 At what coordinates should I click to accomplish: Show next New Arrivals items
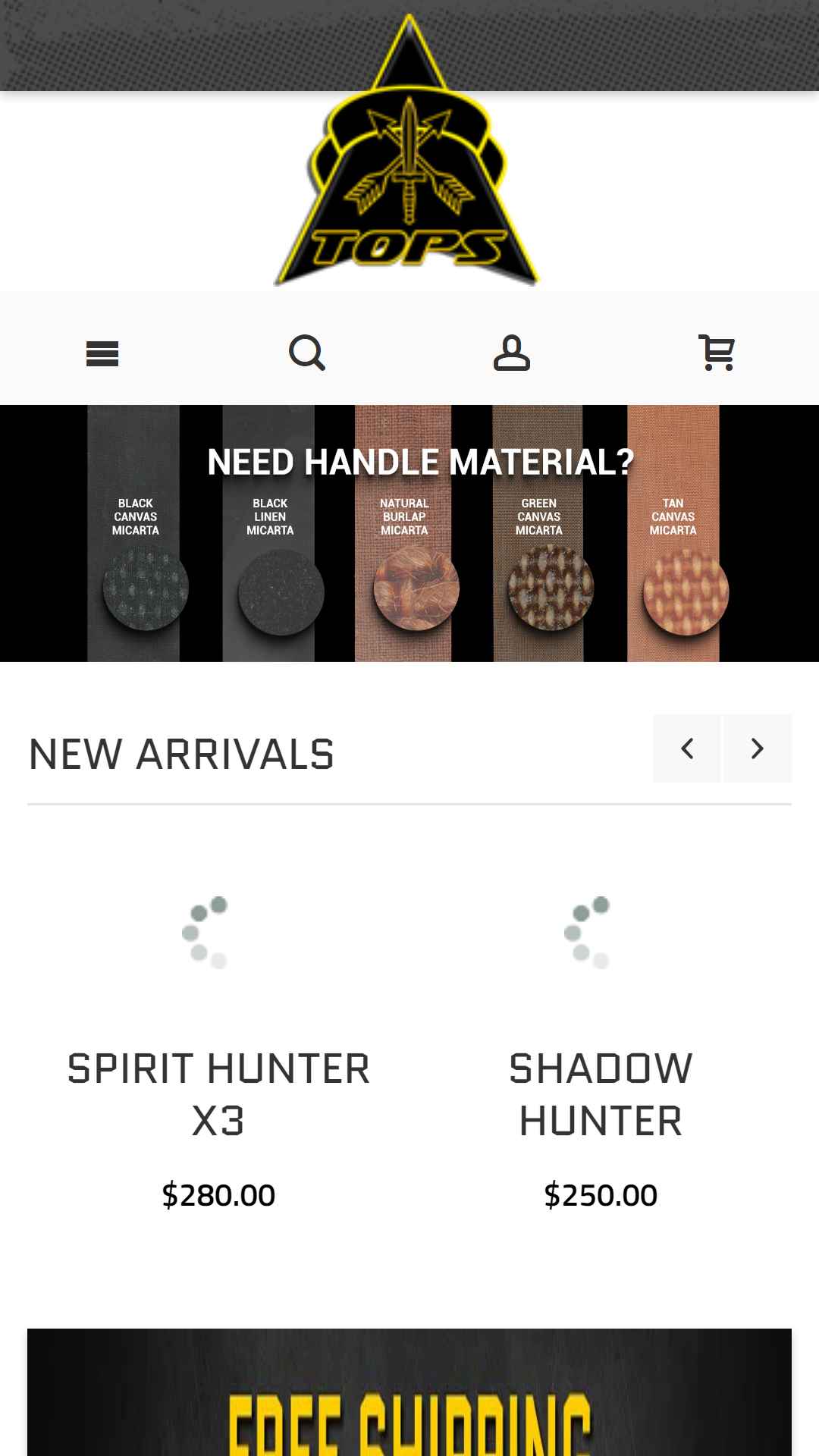758,748
